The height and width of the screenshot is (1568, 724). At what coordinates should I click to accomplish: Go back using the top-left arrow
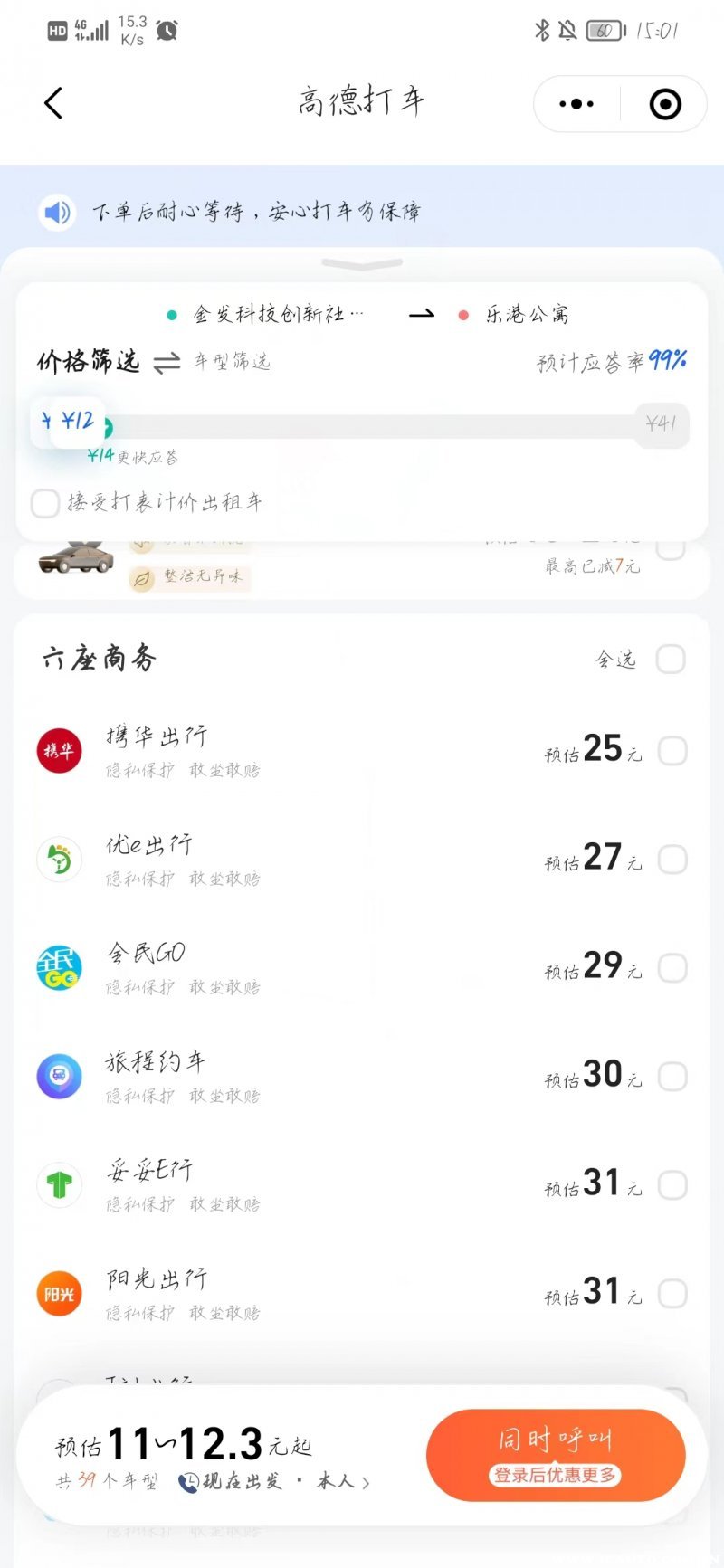click(x=53, y=103)
